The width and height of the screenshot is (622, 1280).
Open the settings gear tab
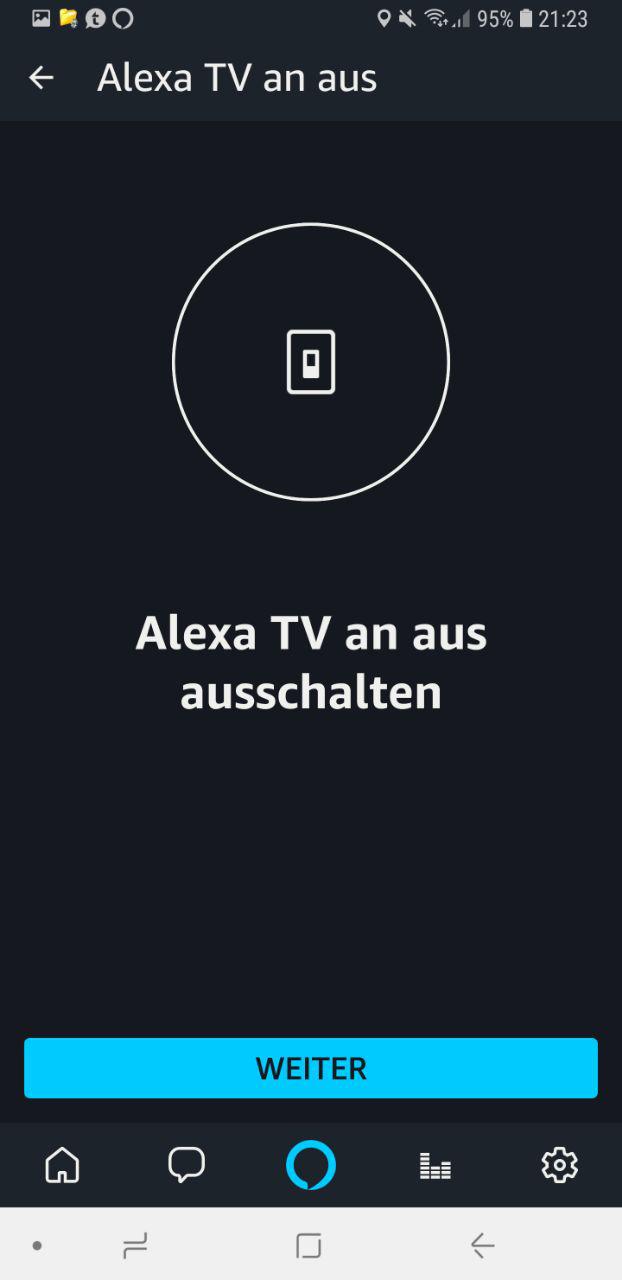point(559,1165)
